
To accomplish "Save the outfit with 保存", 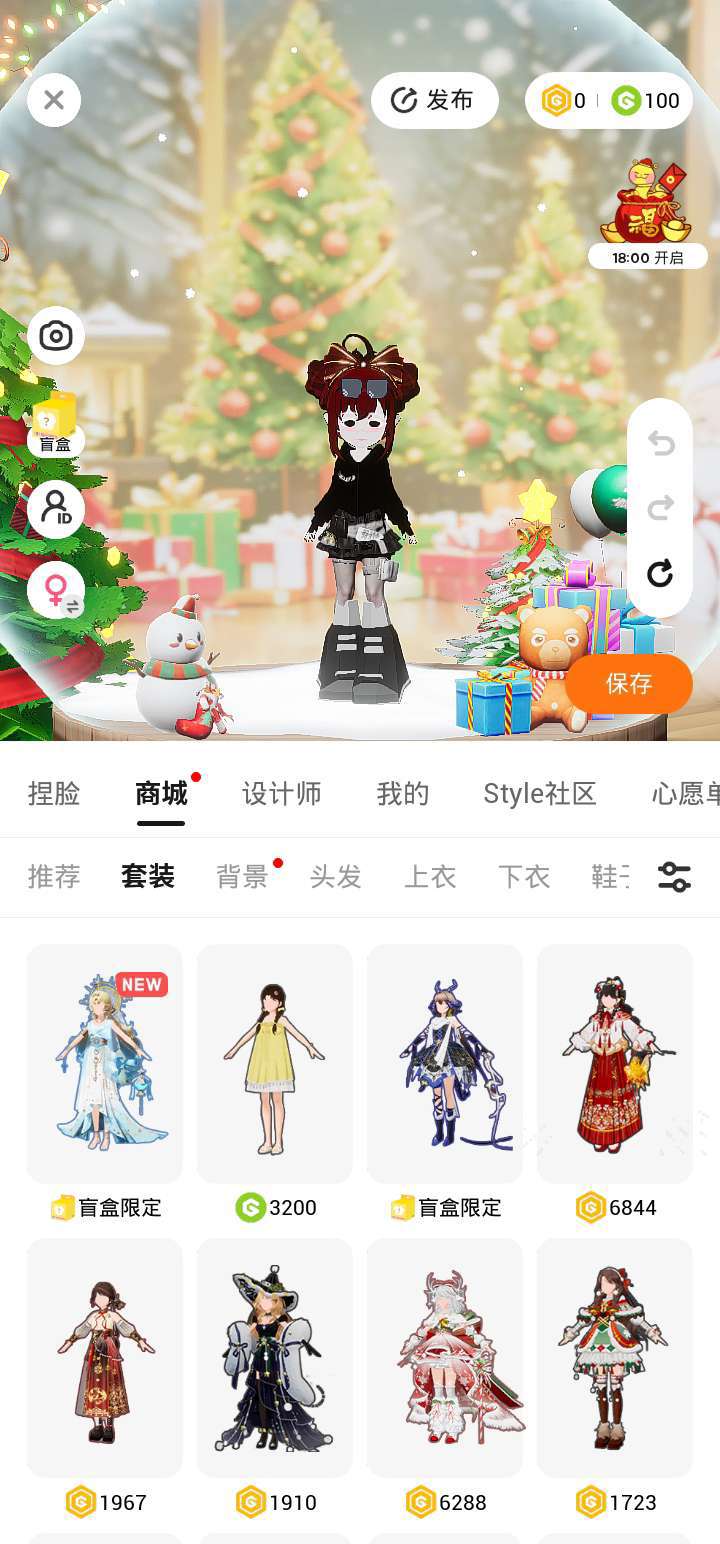I will tap(629, 684).
